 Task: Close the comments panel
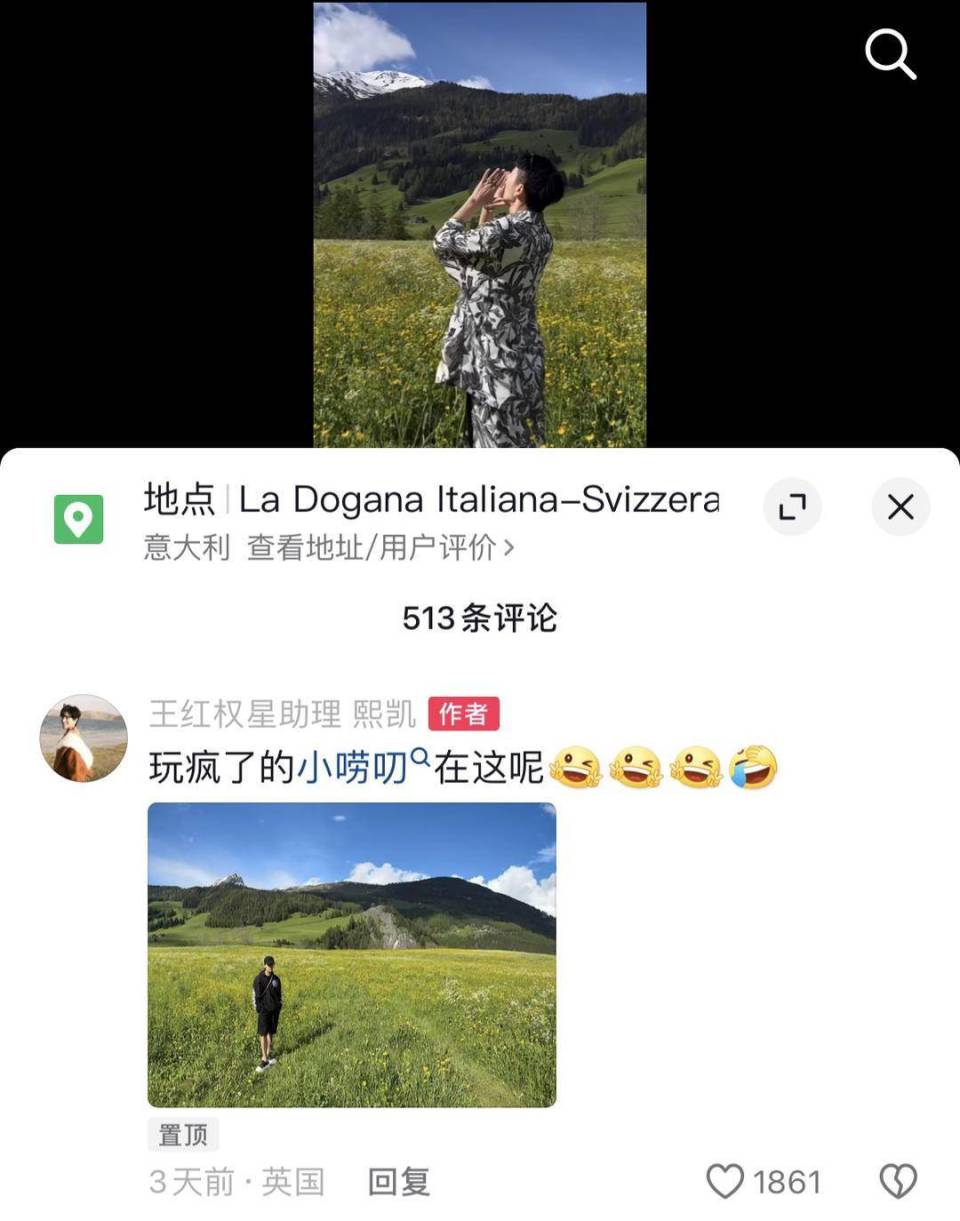click(900, 507)
